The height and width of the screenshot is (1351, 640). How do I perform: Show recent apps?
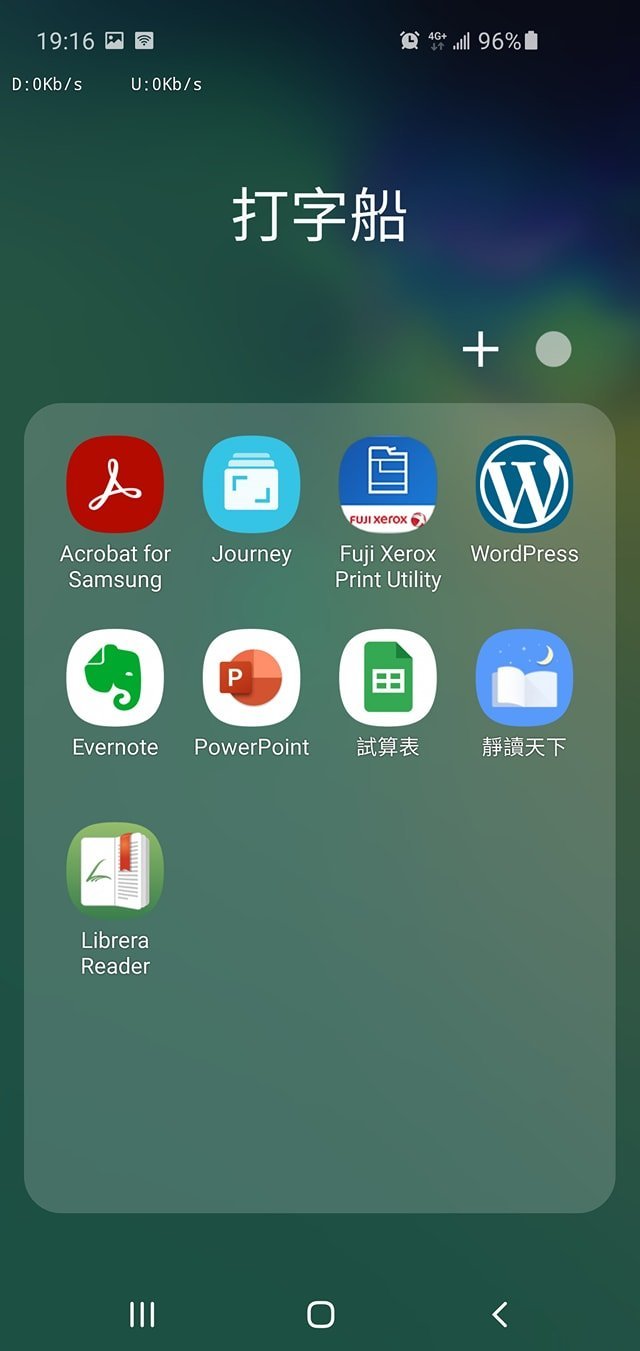point(142,1314)
